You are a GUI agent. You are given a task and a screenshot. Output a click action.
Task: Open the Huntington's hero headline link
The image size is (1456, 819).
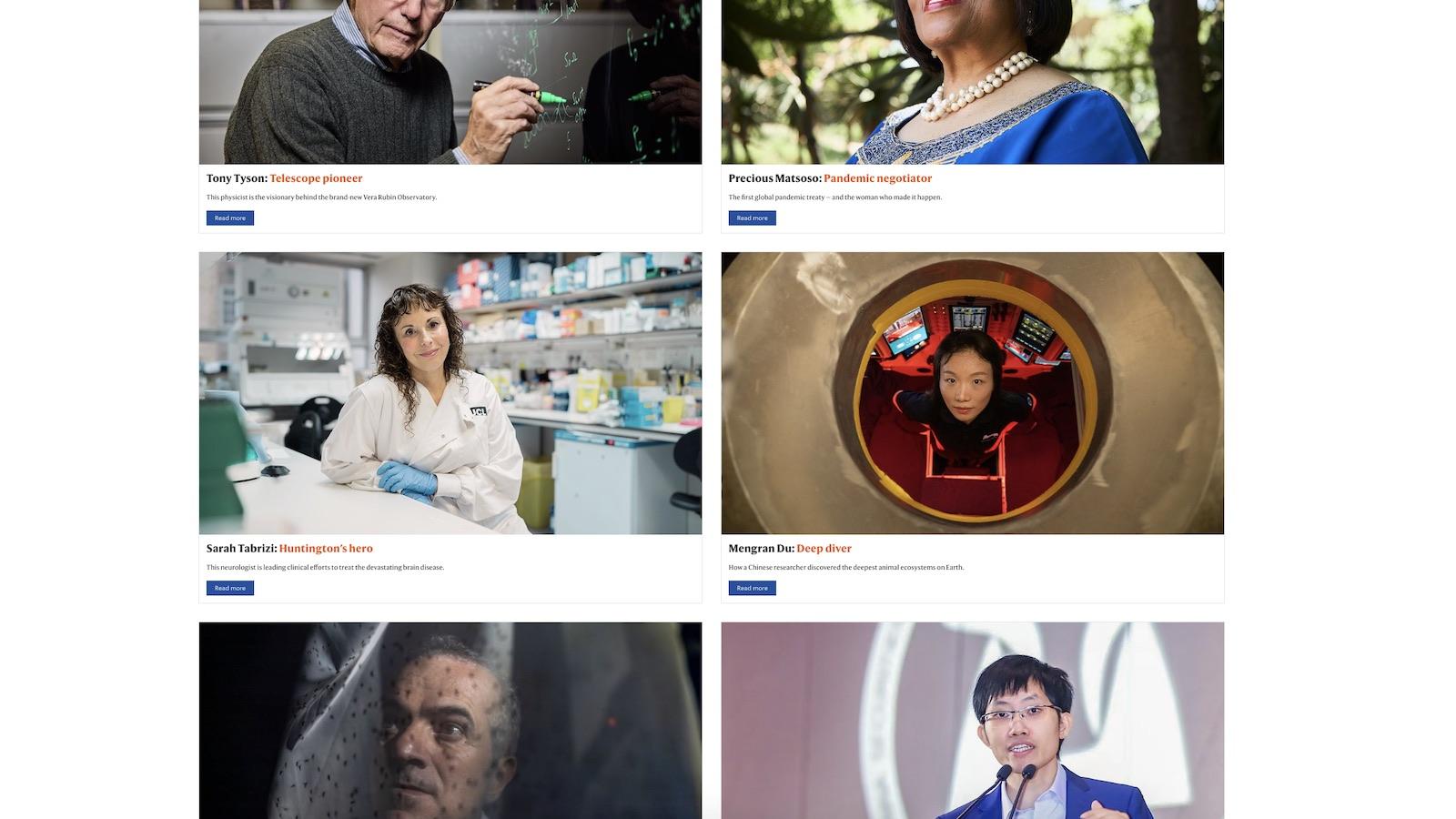326,549
